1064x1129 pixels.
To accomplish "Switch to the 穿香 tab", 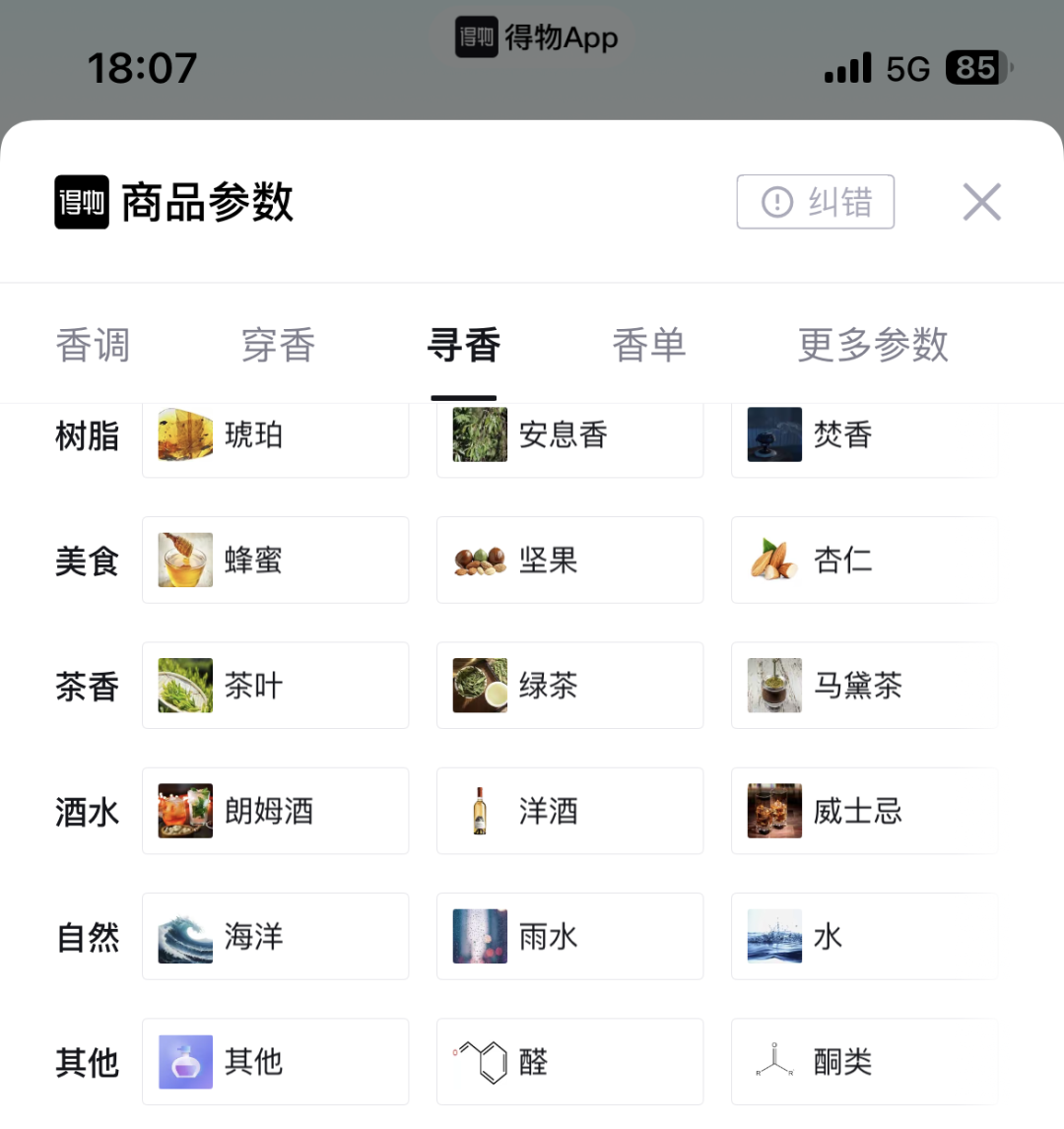I will click(278, 346).
